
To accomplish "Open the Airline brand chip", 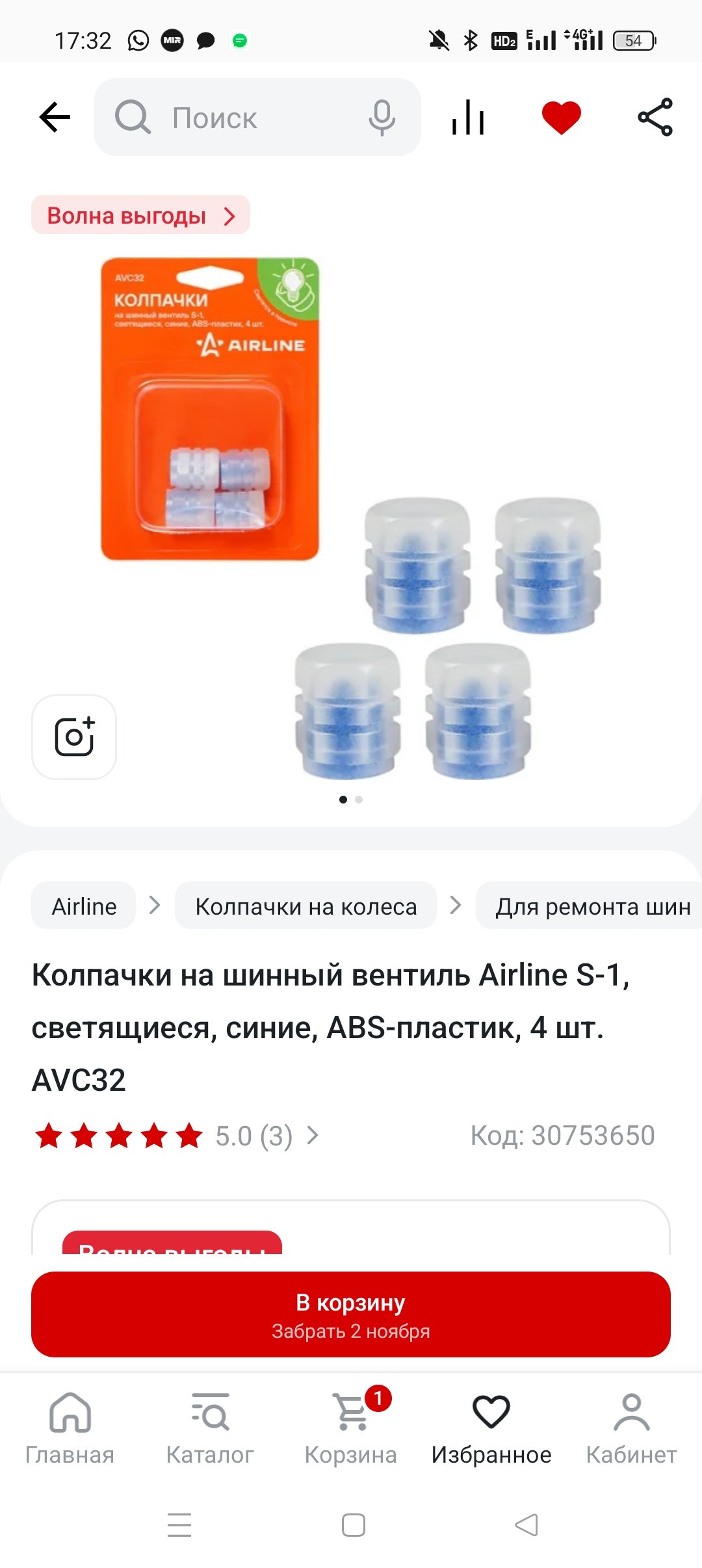I will click(84, 906).
